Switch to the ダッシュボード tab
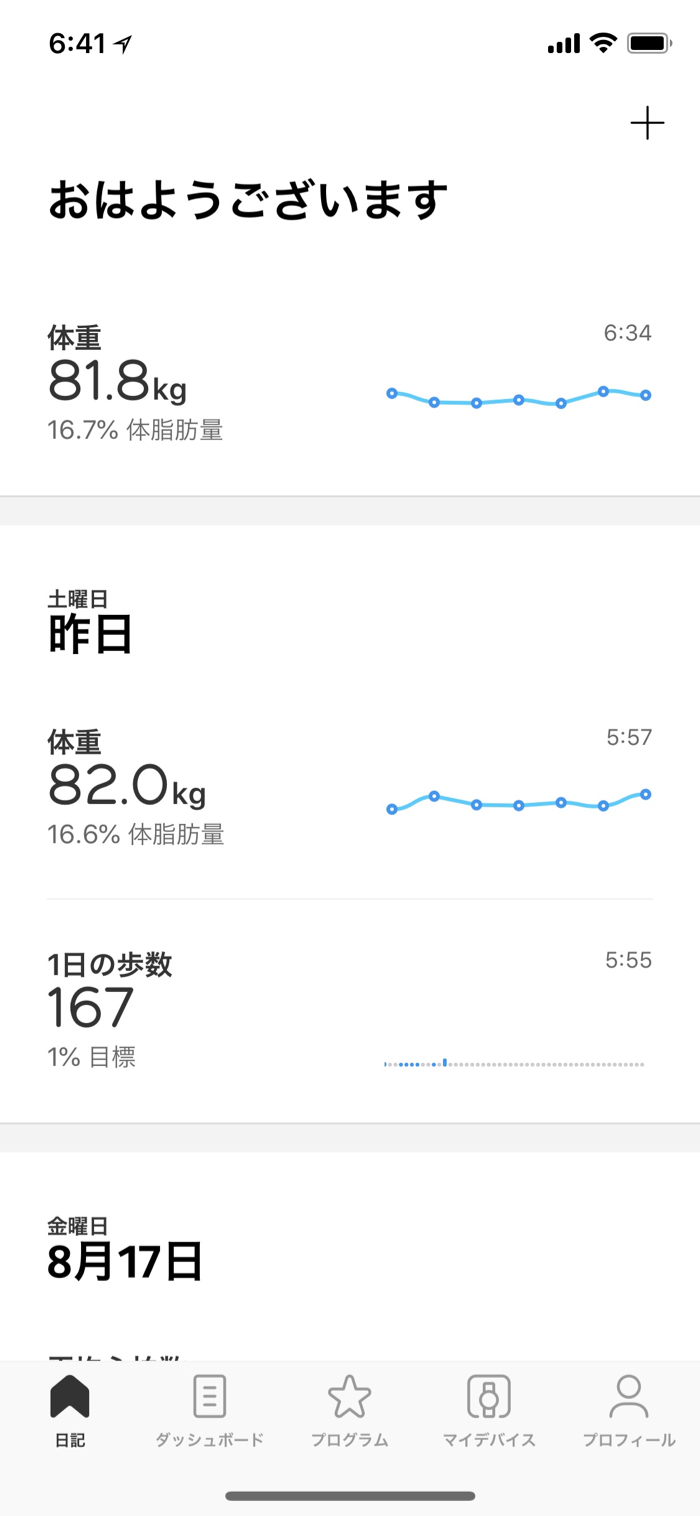This screenshot has height=1516, width=700. 209,1411
